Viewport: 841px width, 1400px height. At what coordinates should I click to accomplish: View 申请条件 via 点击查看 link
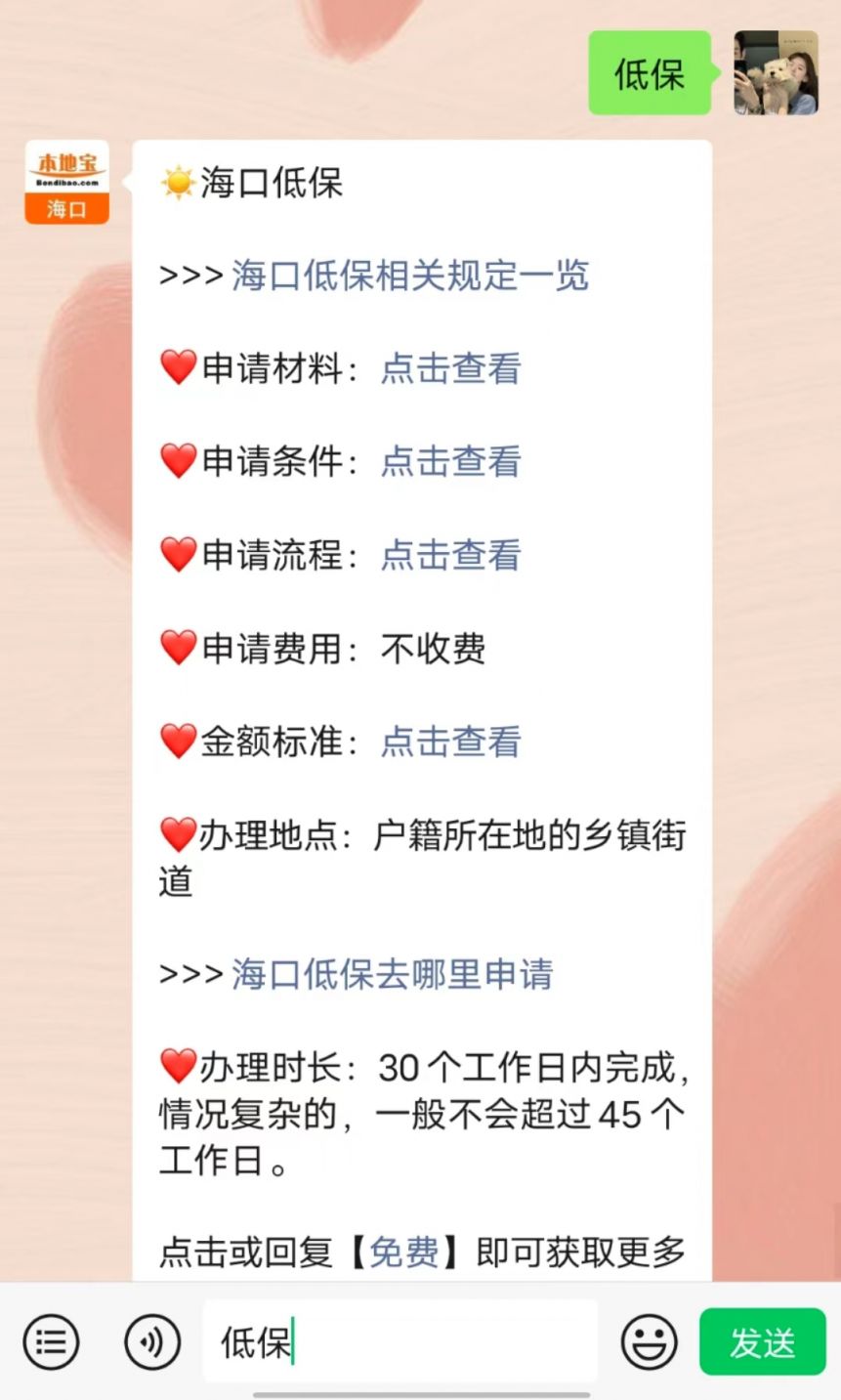450,462
